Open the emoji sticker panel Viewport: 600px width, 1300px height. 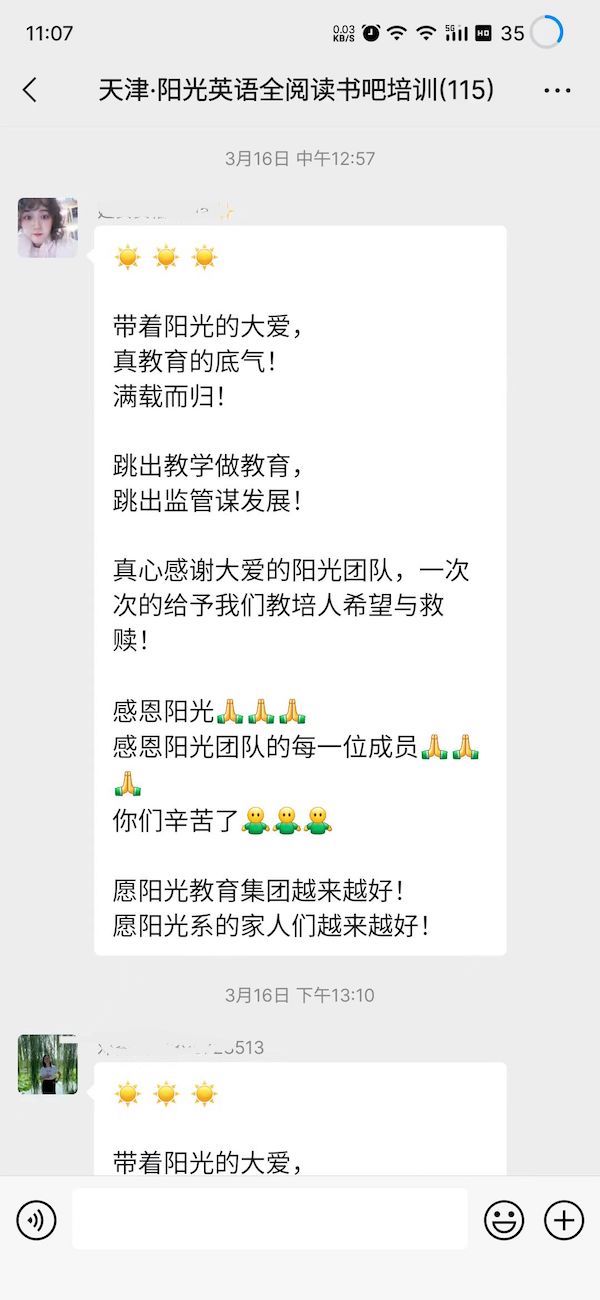pyautogui.click(x=504, y=1220)
